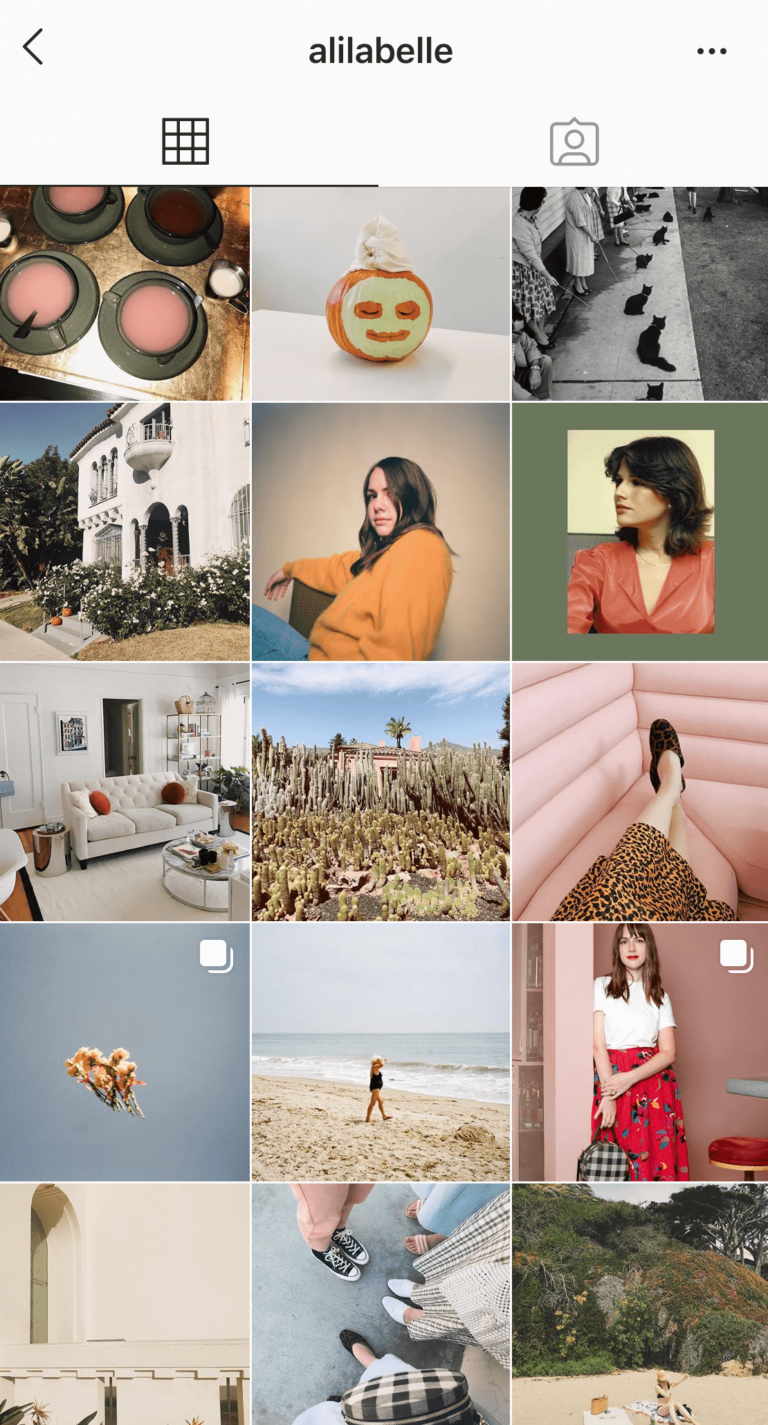Open the pink teacups post

[126, 292]
